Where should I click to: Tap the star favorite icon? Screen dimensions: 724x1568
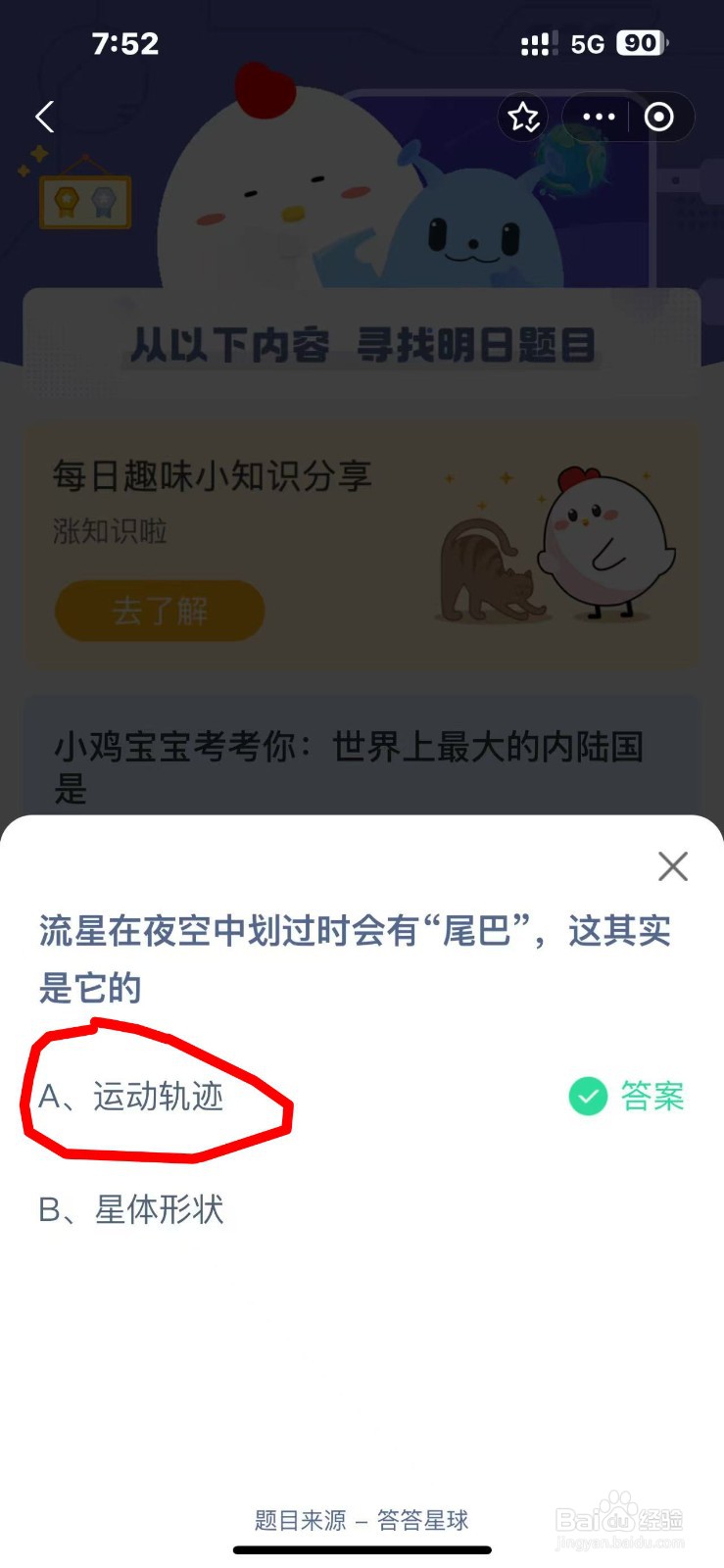pyautogui.click(x=524, y=117)
